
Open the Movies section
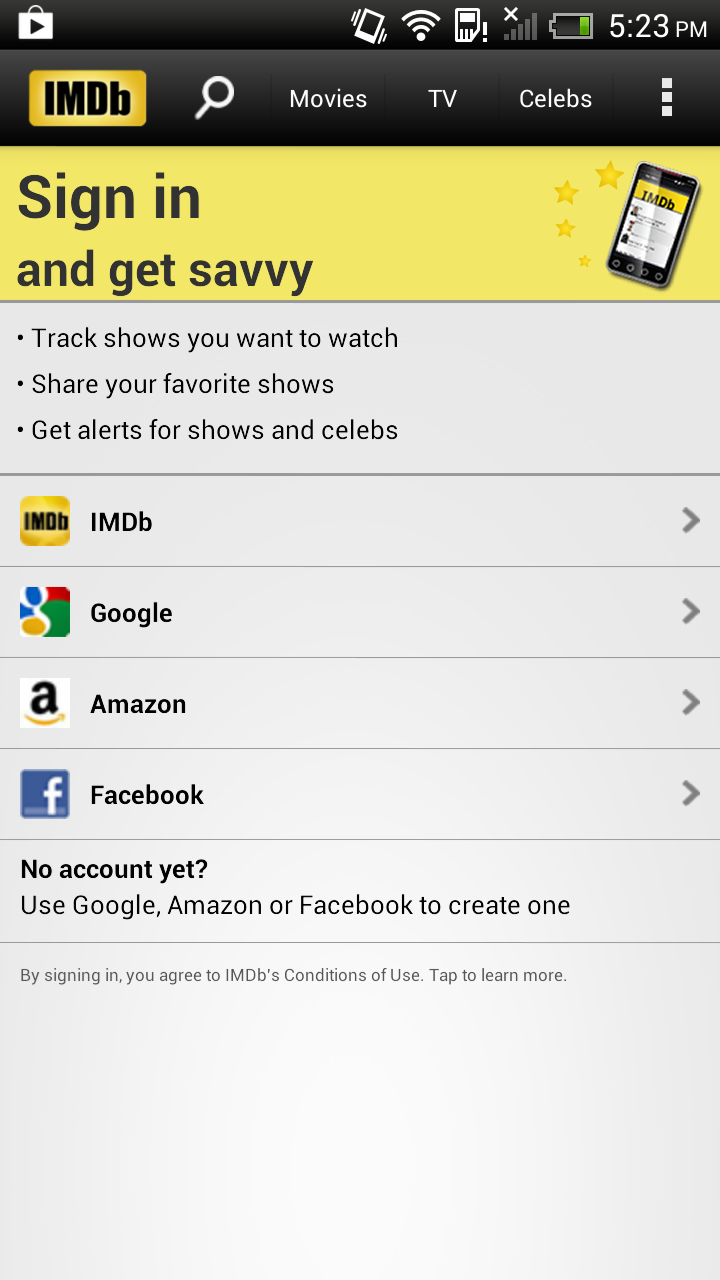click(327, 97)
